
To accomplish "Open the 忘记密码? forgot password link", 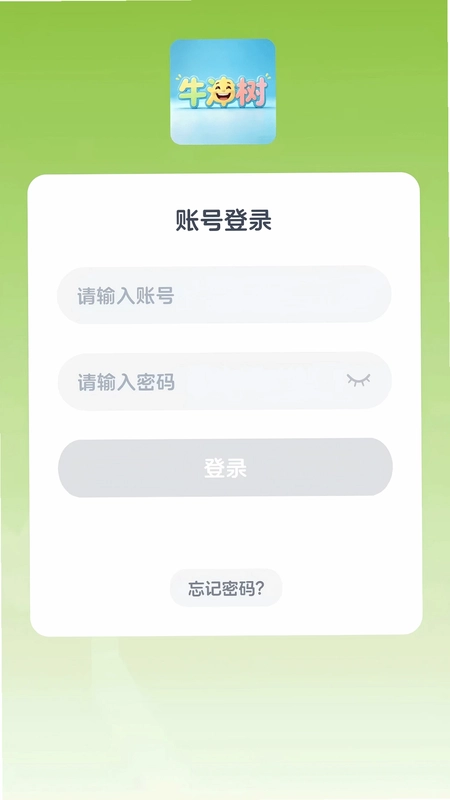I will (x=226, y=588).
